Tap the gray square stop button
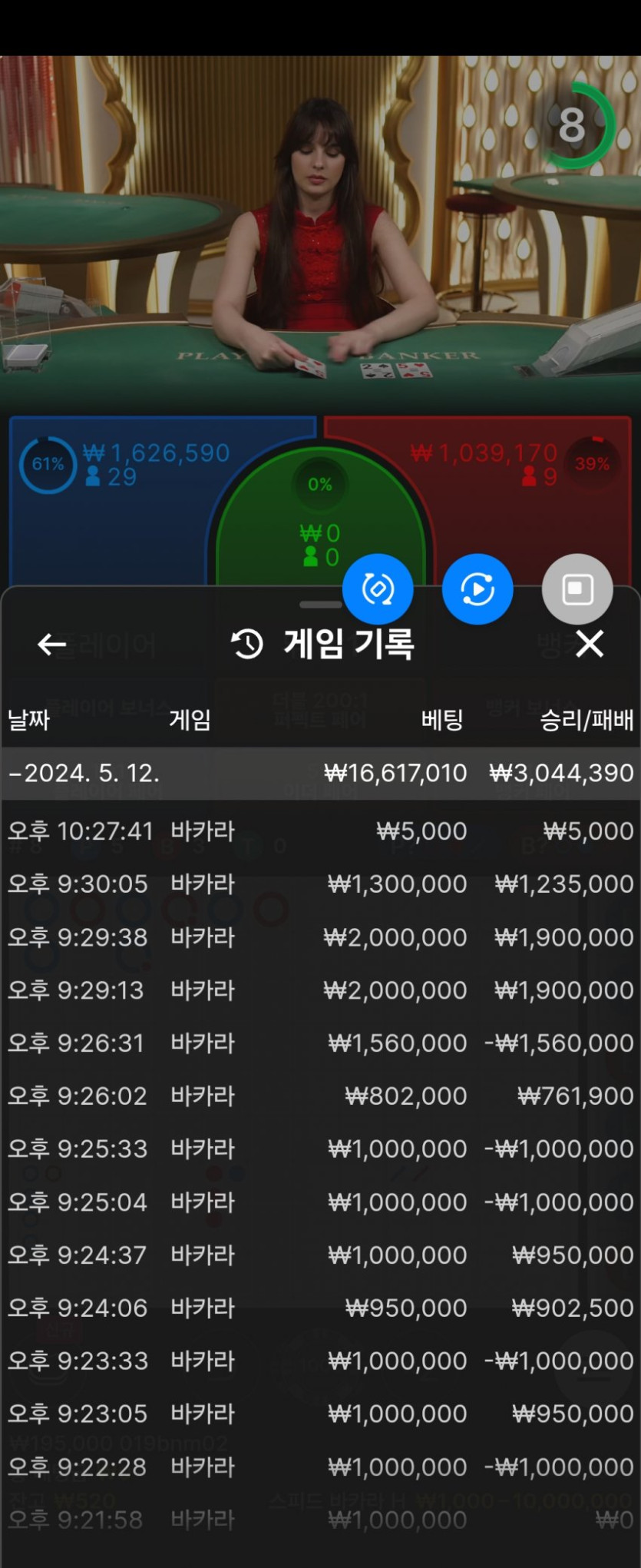Screen dimensions: 641x1568 point(577,589)
